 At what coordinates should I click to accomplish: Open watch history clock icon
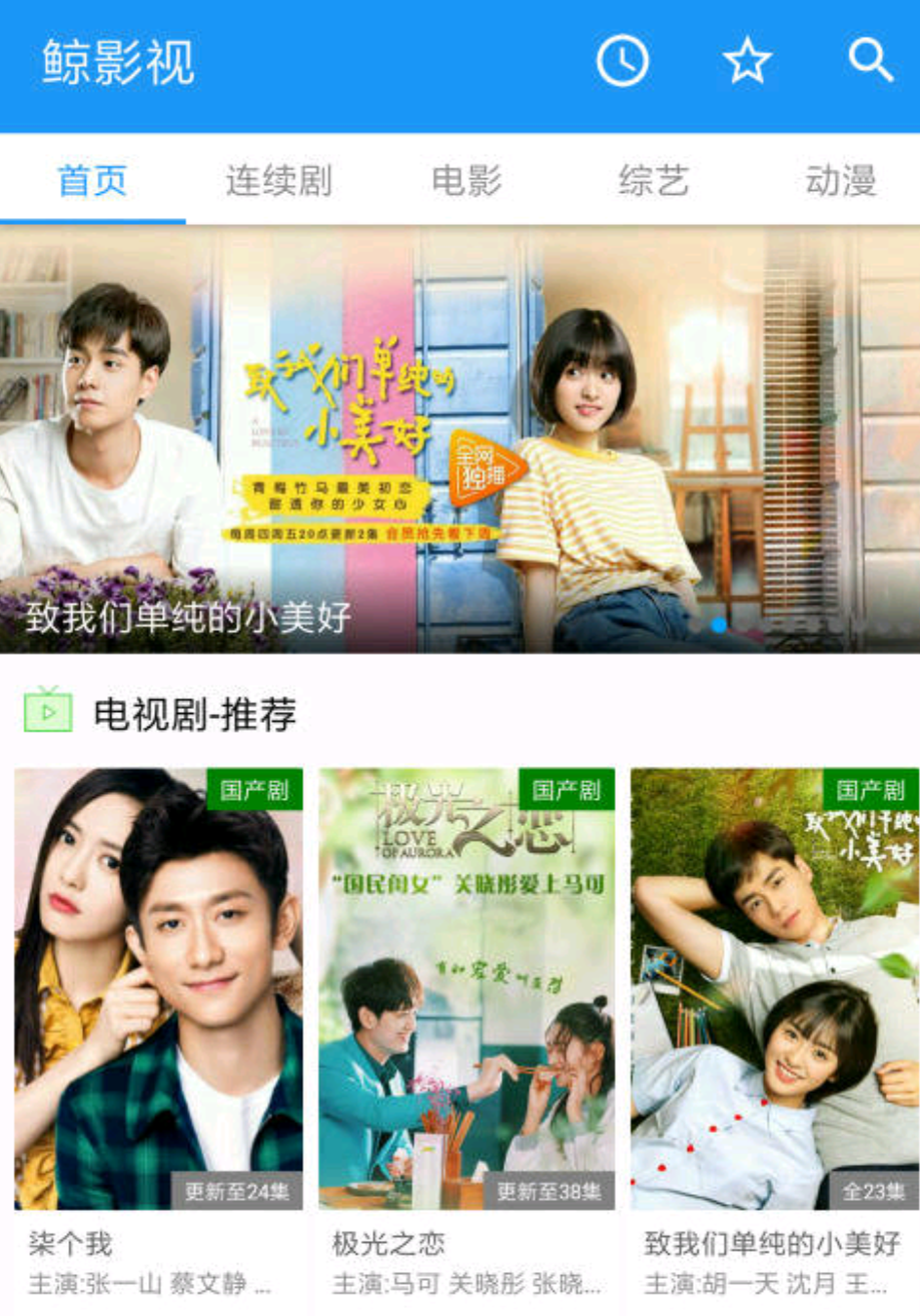622,61
